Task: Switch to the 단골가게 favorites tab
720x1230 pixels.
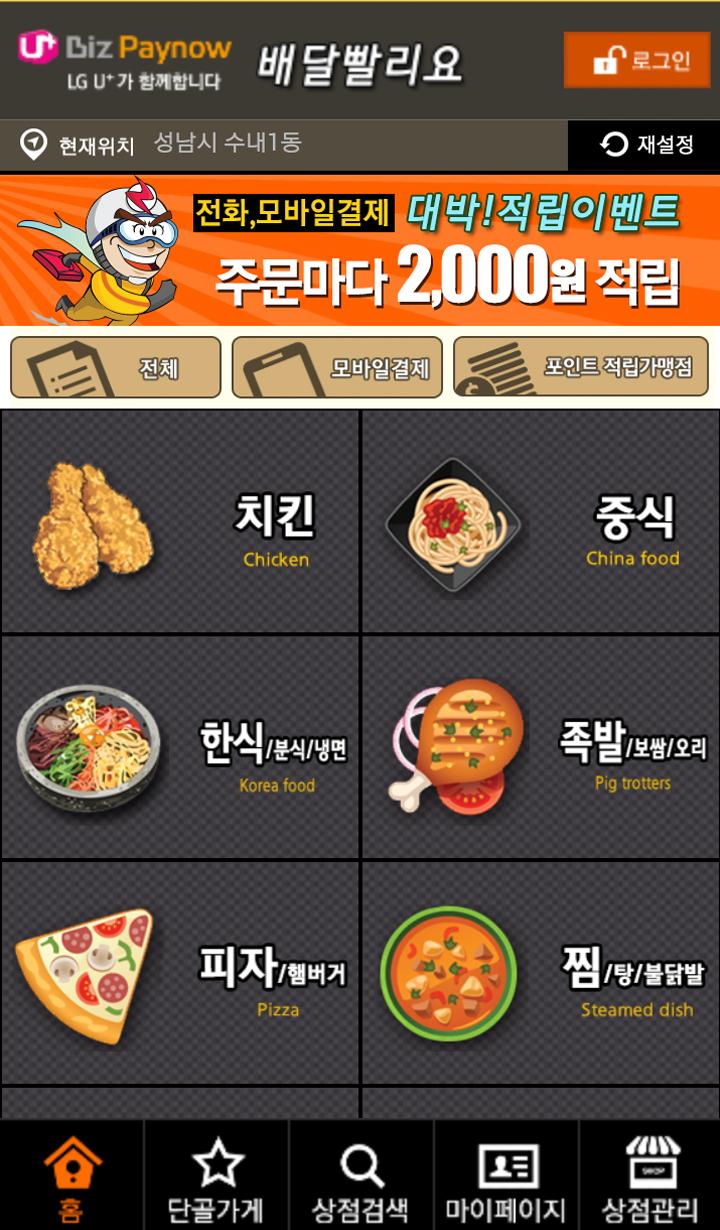Action: click(x=216, y=1176)
